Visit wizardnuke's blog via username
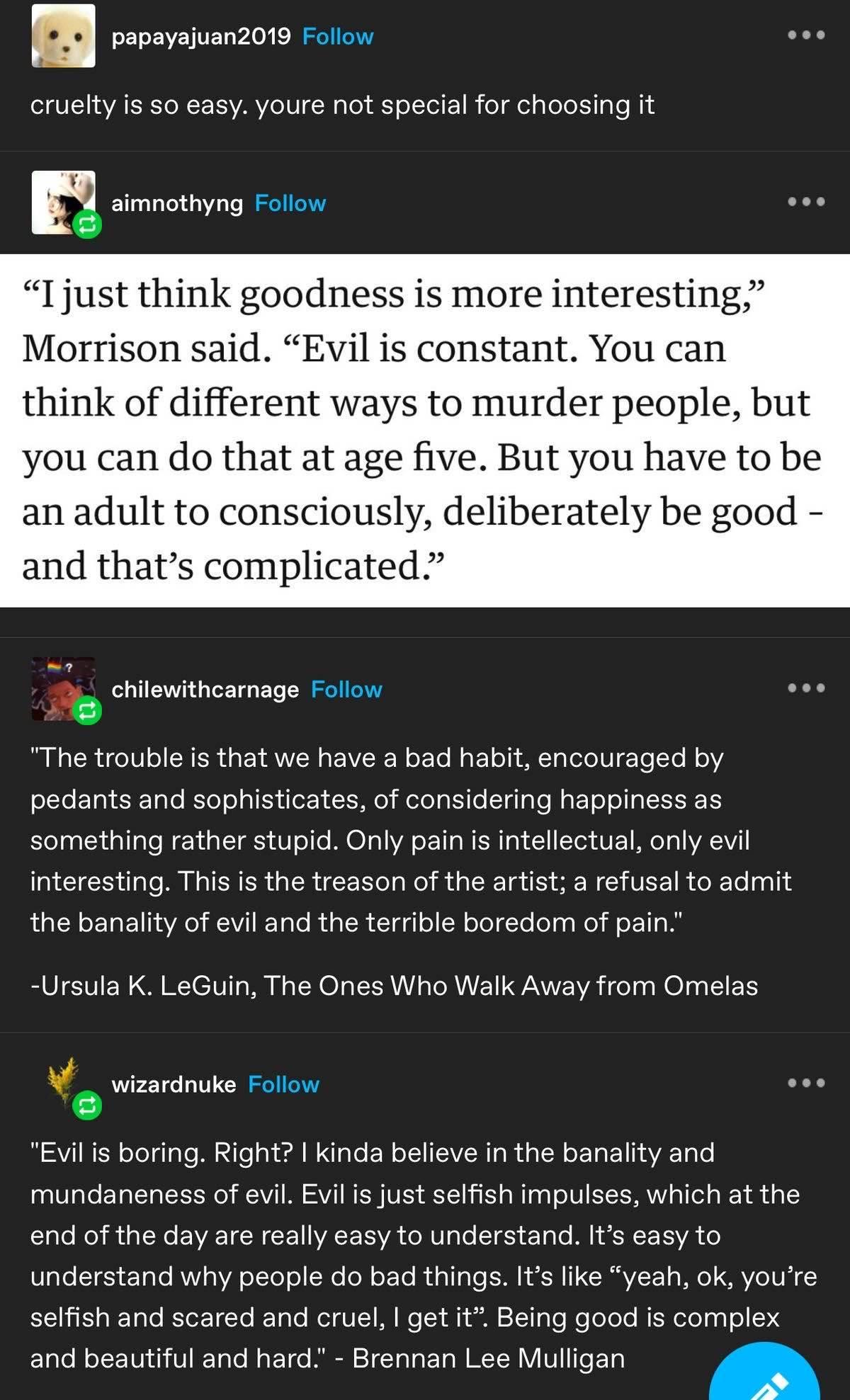The image size is (850, 1400). [x=174, y=1084]
